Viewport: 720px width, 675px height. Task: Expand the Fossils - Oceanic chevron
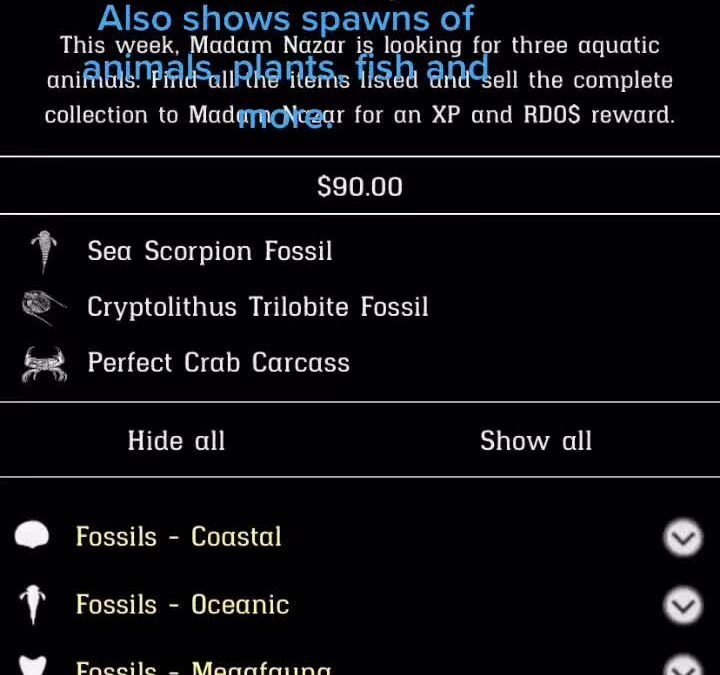(x=683, y=606)
